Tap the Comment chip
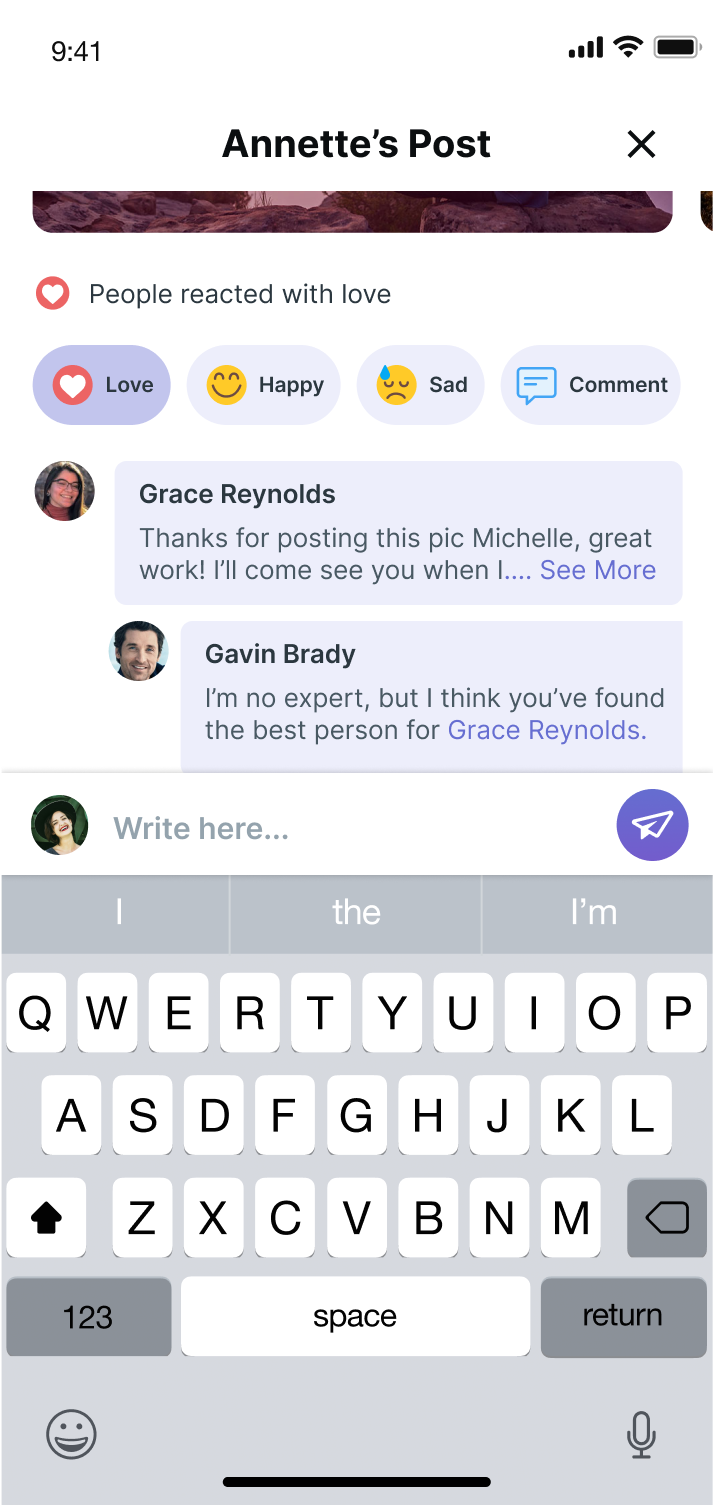This screenshot has height=1505, width=713. [591, 385]
